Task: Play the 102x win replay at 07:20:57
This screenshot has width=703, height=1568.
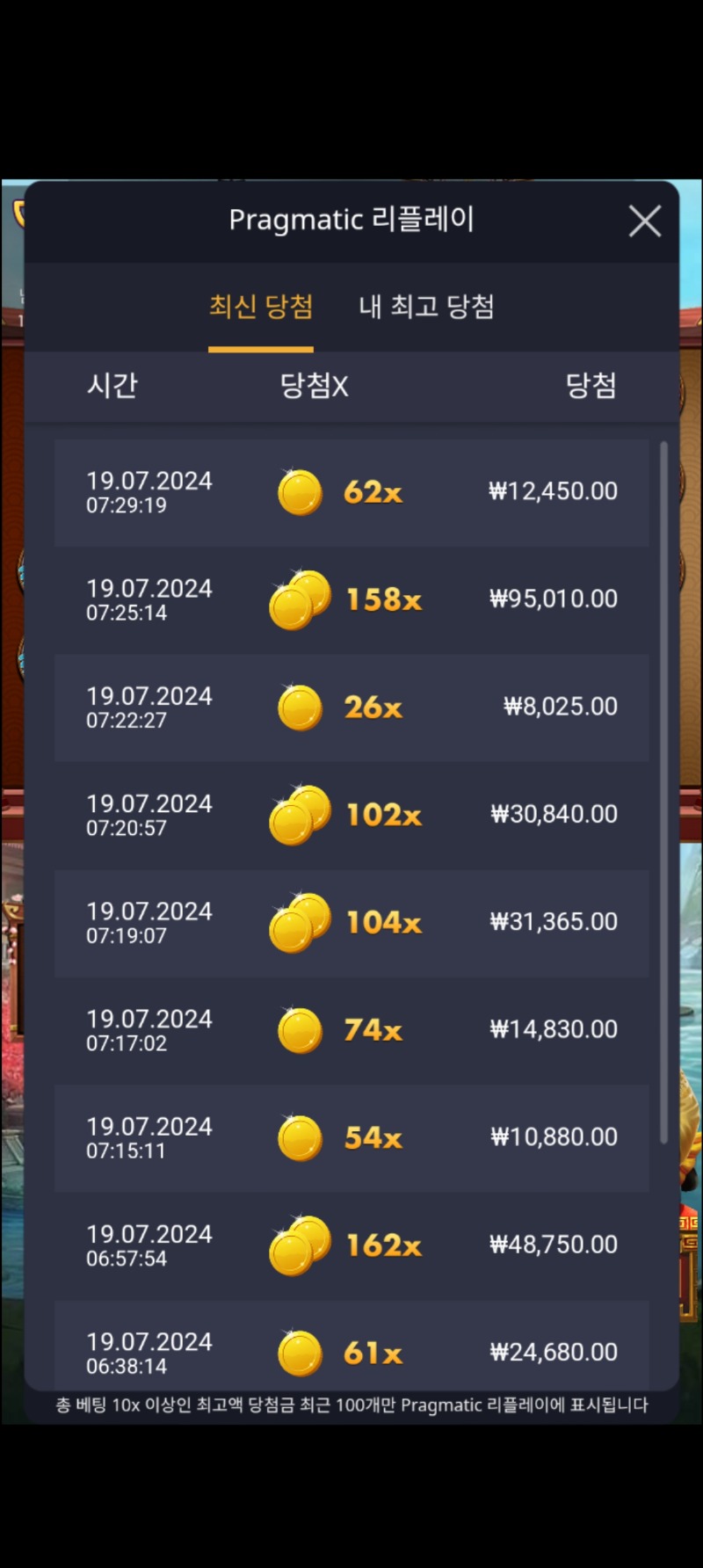Action: click(351, 816)
